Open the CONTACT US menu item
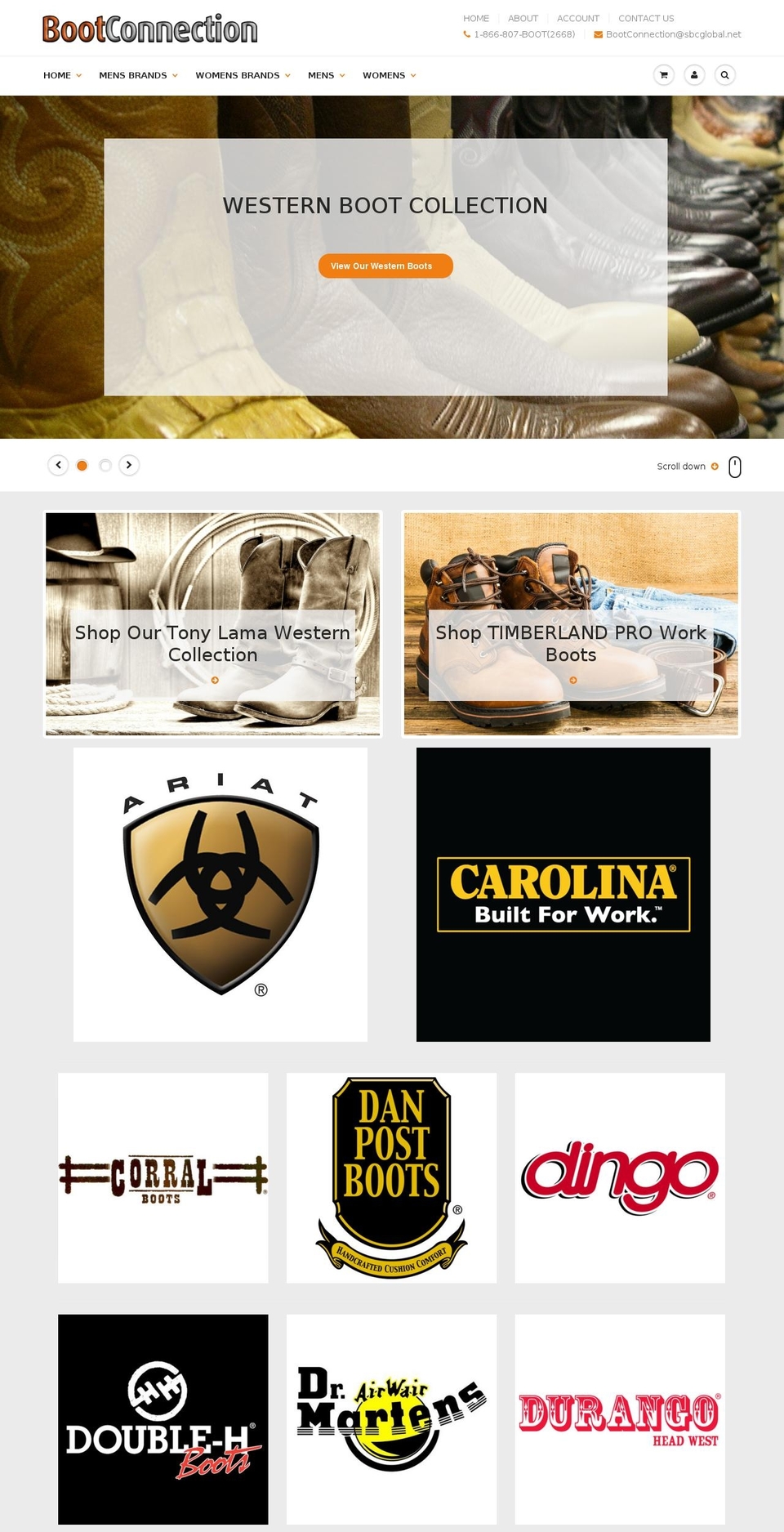 point(646,18)
